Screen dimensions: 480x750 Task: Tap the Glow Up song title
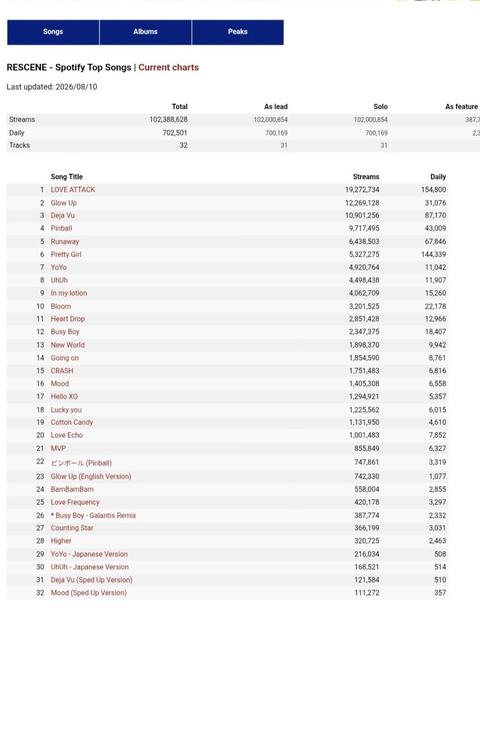64,203
